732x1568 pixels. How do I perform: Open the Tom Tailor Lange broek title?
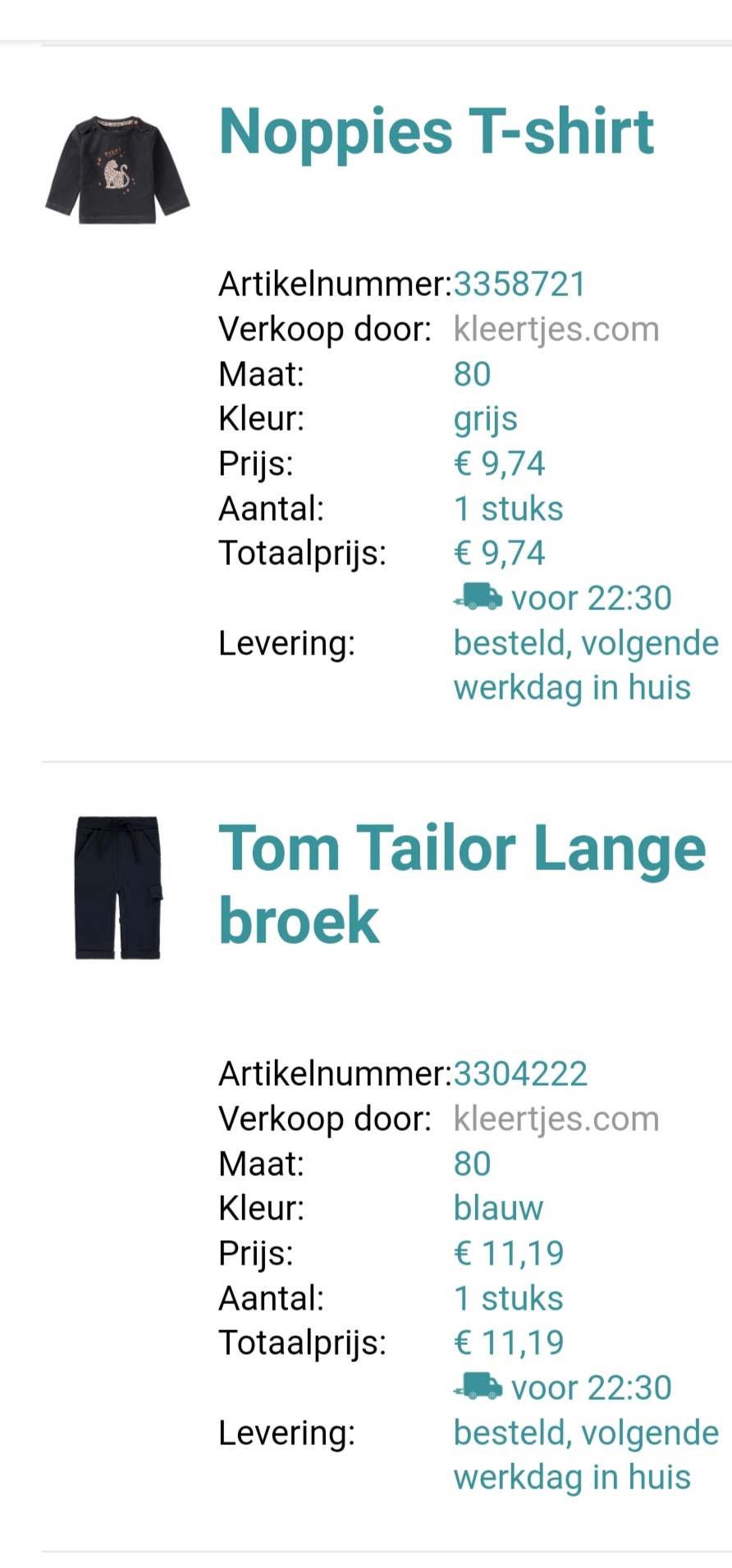(x=463, y=884)
